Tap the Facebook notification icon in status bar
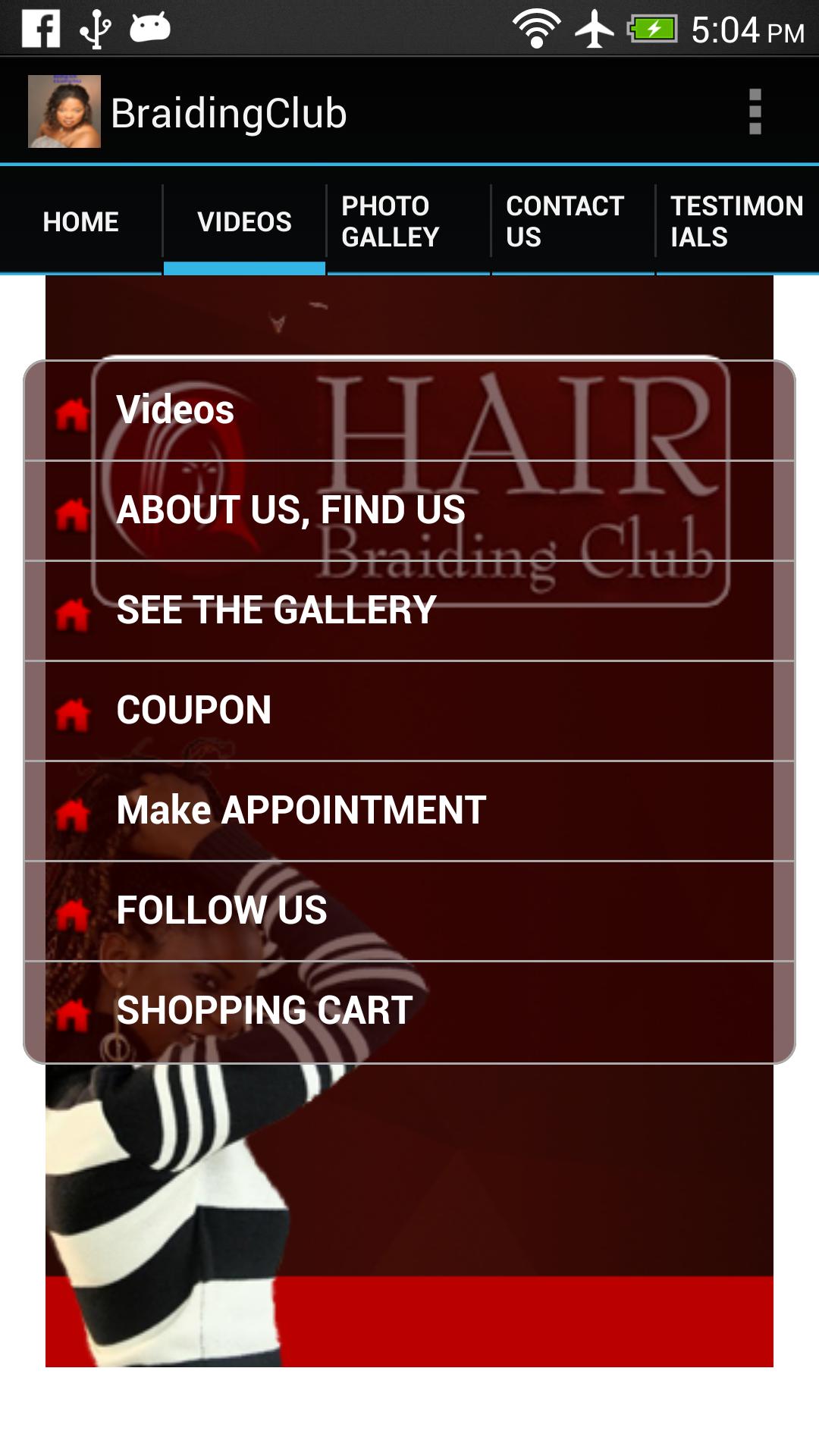819x1456 pixels. click(x=41, y=28)
